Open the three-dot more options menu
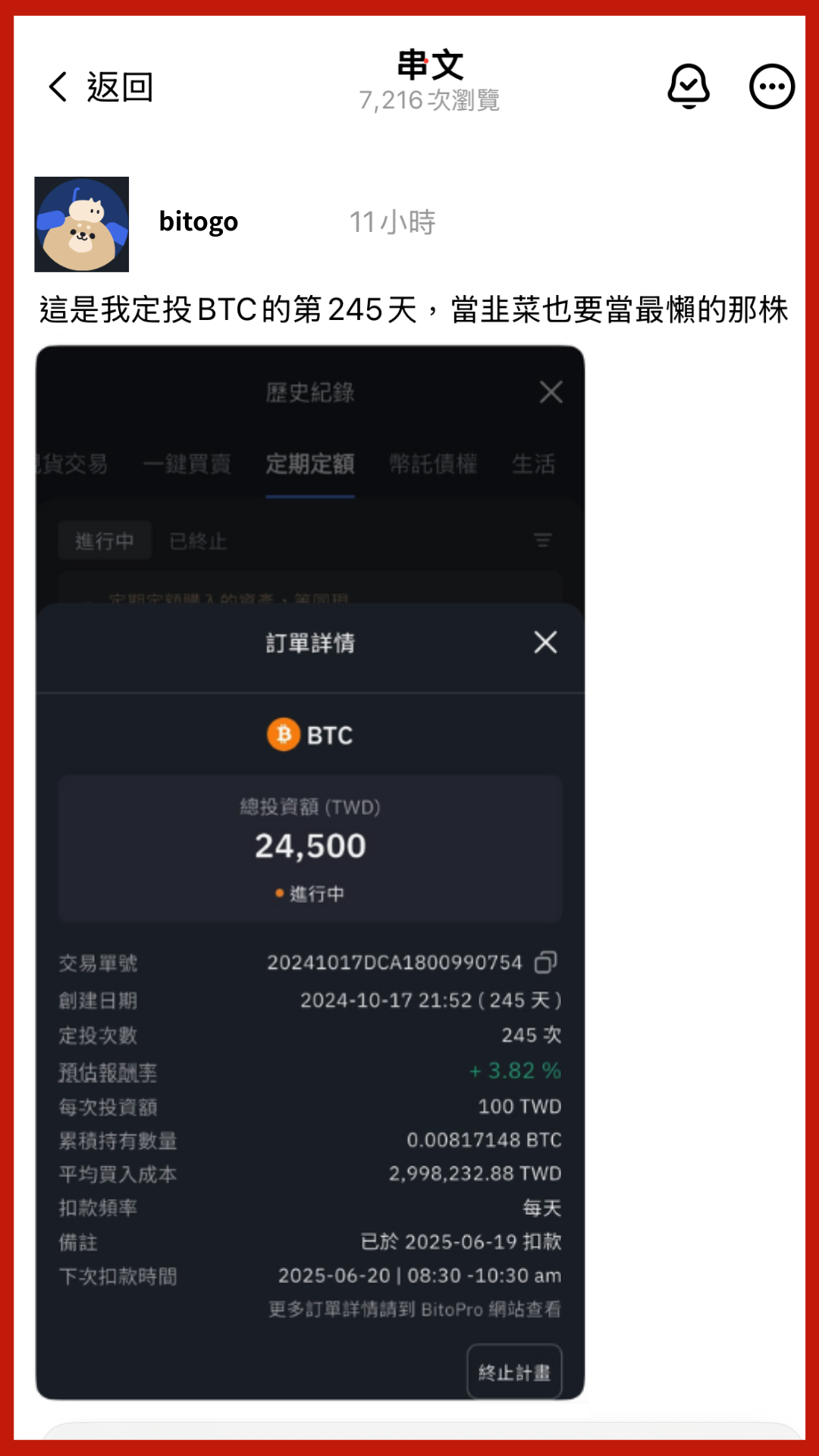 [x=771, y=87]
